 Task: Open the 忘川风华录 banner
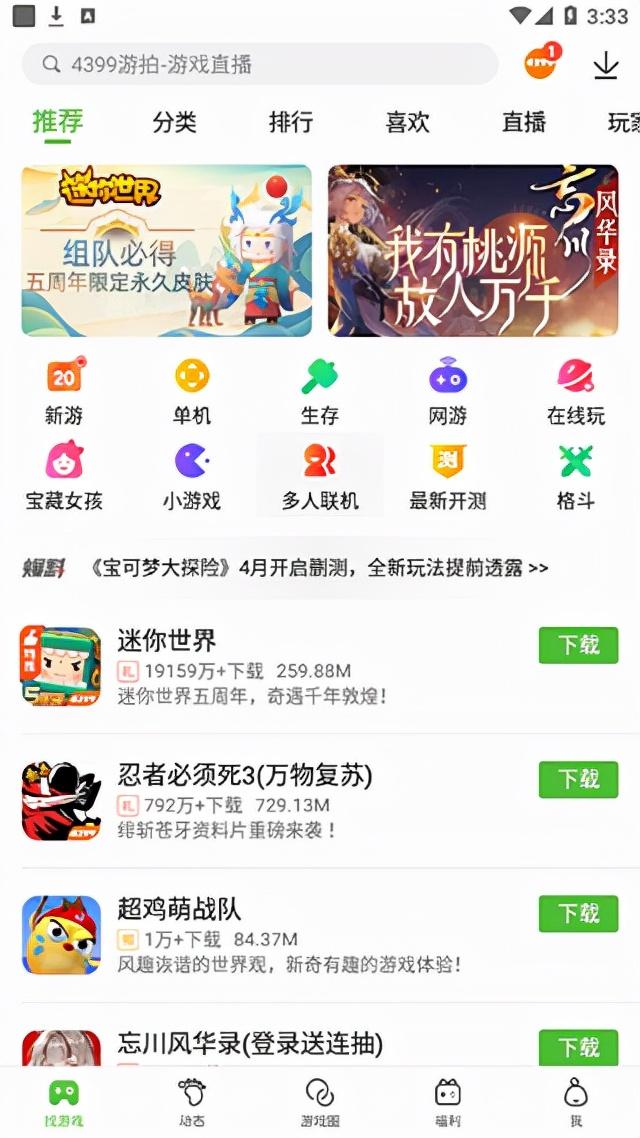[x=473, y=250]
